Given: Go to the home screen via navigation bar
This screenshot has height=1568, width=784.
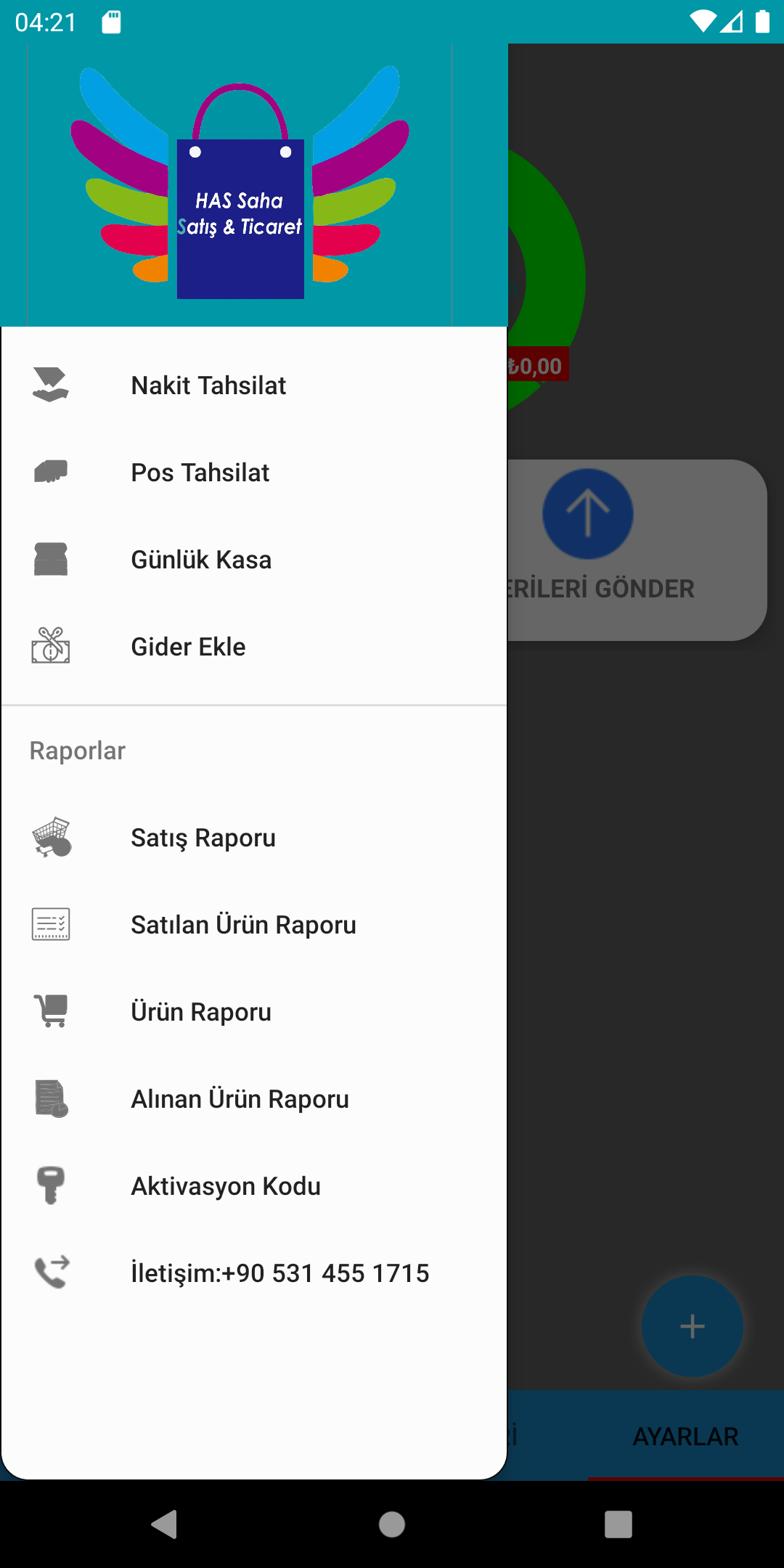Looking at the screenshot, I should [x=392, y=1524].
